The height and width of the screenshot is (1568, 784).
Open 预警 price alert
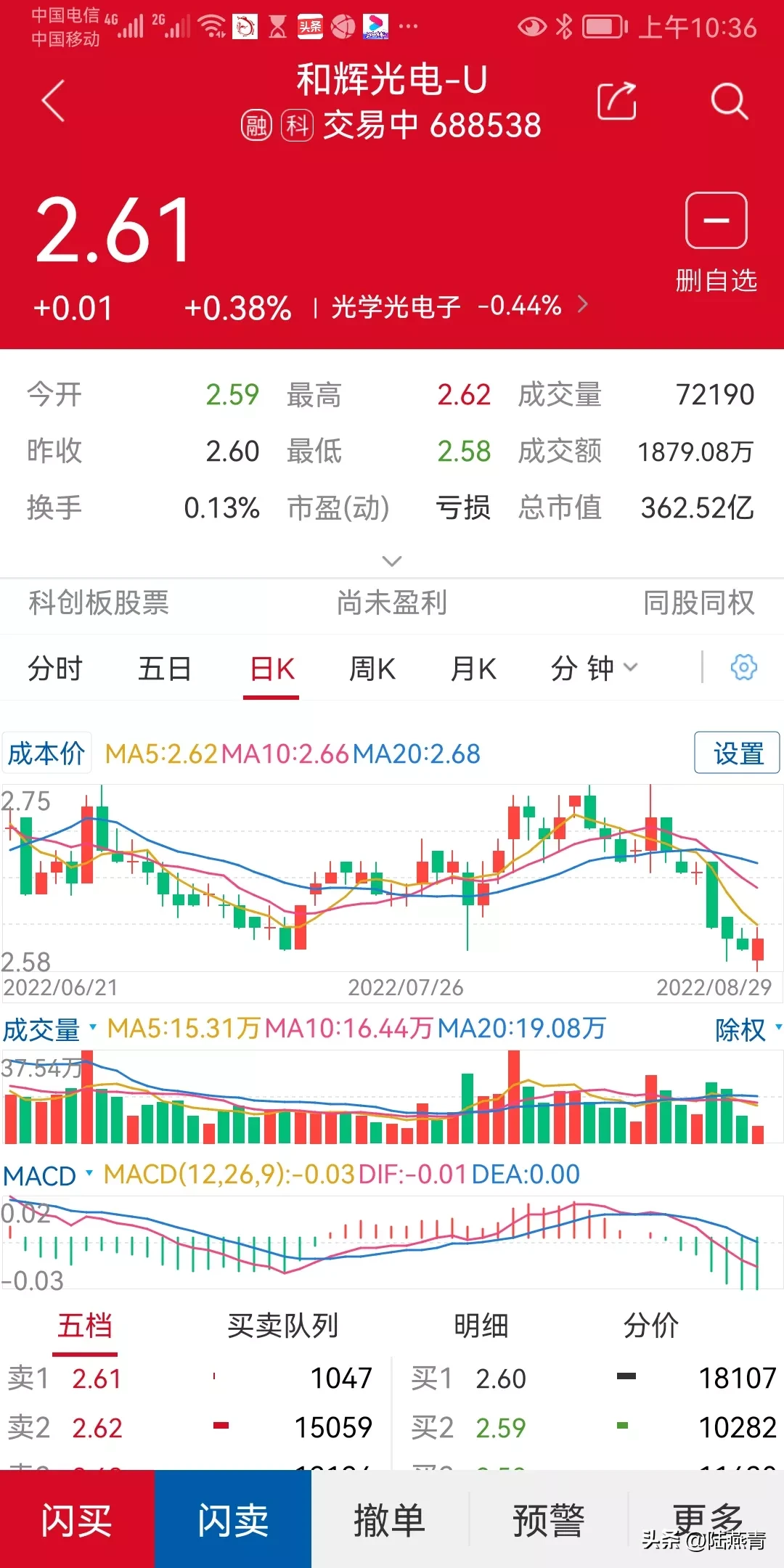[x=548, y=1519]
